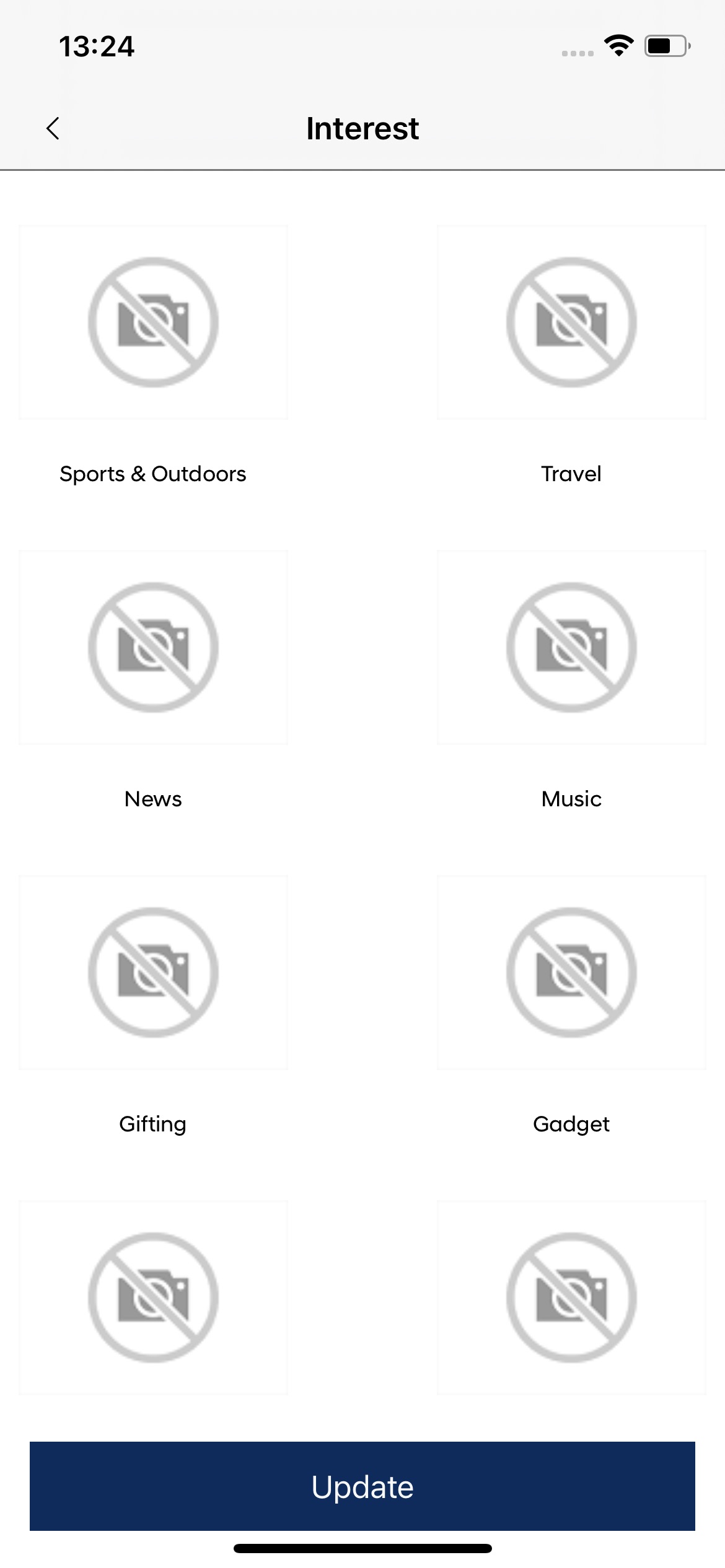
Task: Select the Sports & Outdoors interest
Action: (x=153, y=323)
